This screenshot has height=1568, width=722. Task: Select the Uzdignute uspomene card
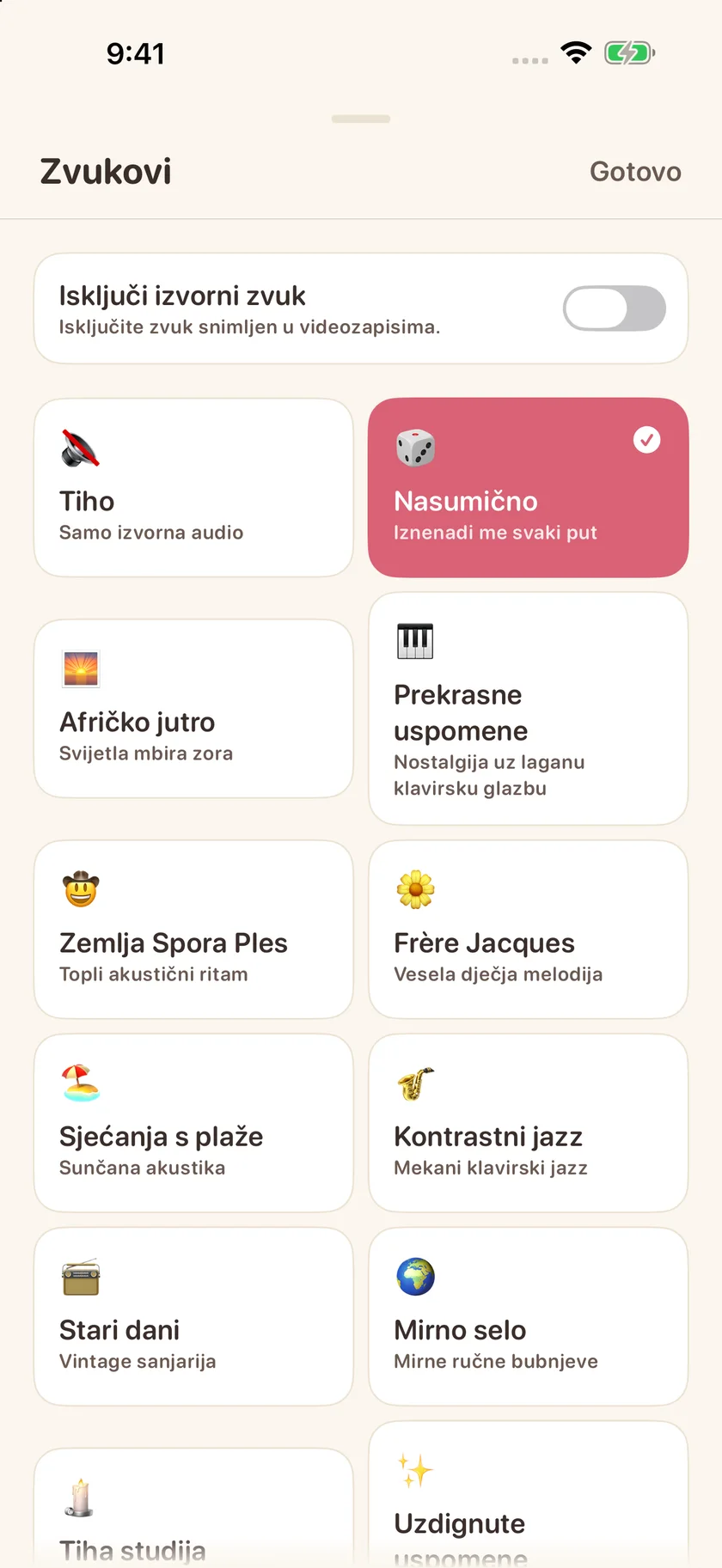pyautogui.click(x=529, y=1495)
